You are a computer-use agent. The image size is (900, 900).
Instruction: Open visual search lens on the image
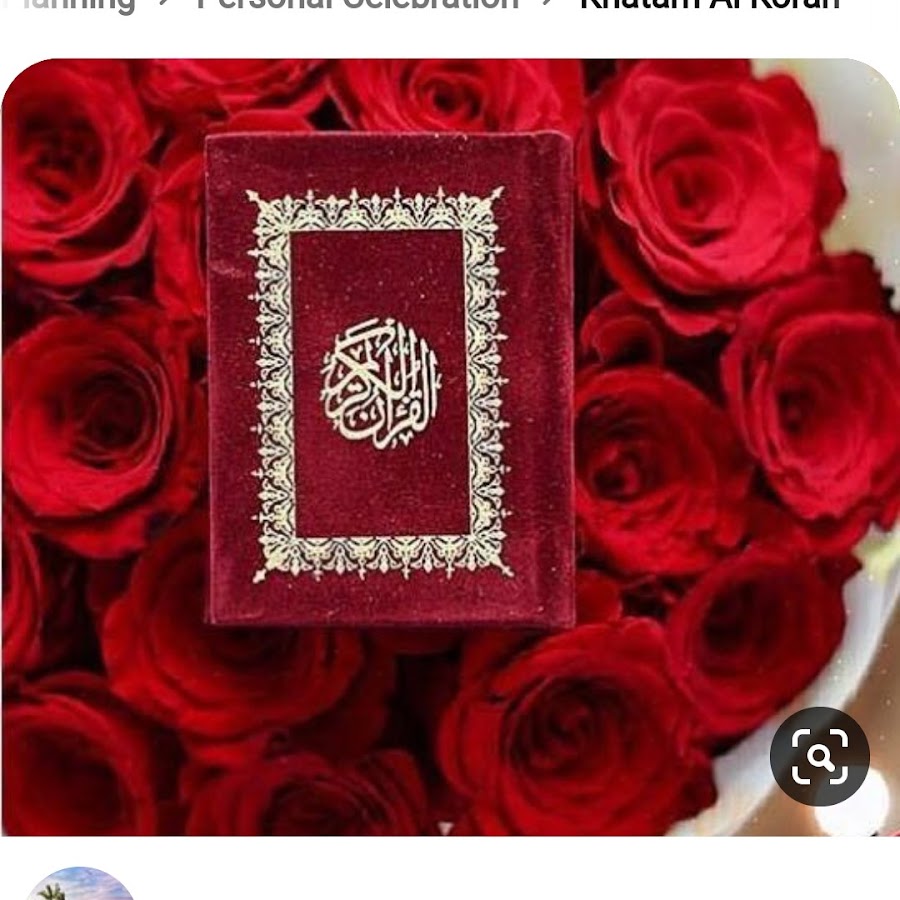819,757
